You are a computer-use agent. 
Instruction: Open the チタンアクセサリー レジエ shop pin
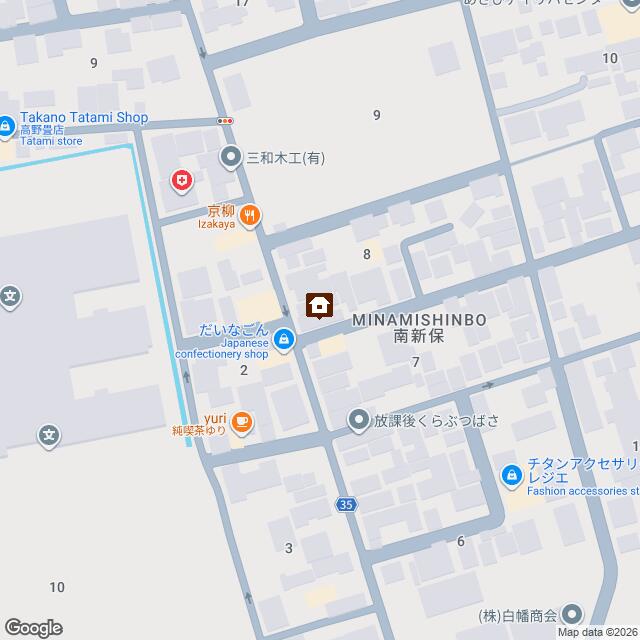click(511, 474)
